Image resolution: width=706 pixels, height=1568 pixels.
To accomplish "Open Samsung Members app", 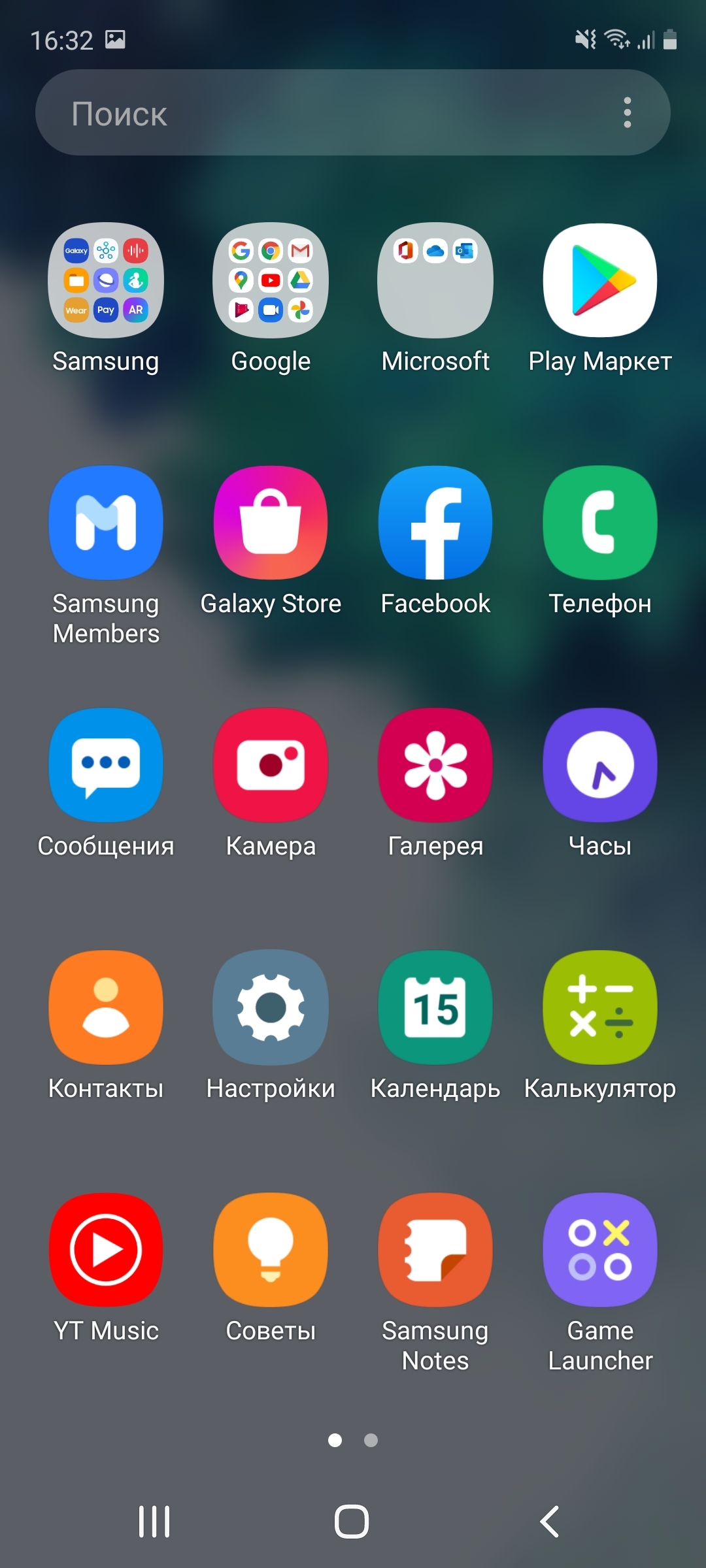I will (106, 523).
